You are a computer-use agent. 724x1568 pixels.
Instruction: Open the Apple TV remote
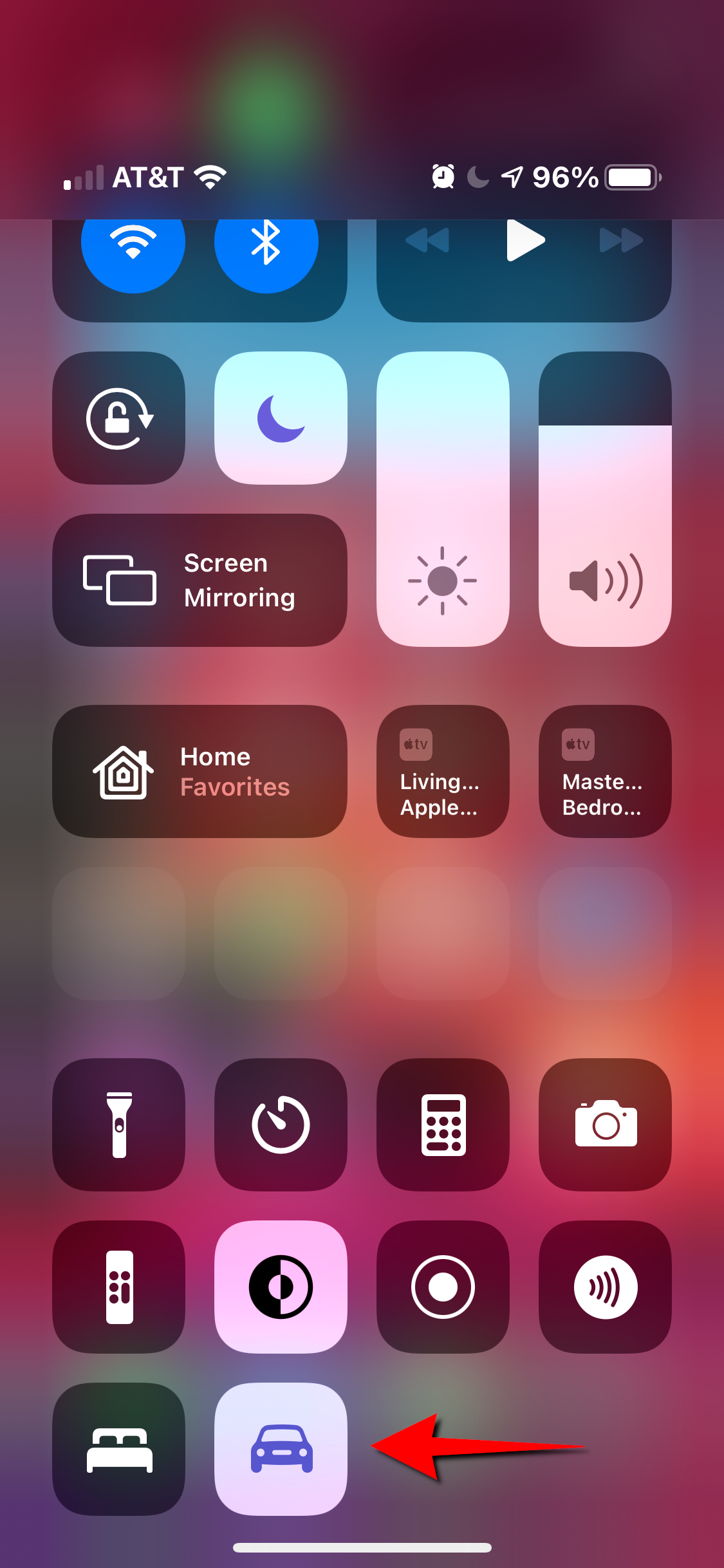point(119,1287)
